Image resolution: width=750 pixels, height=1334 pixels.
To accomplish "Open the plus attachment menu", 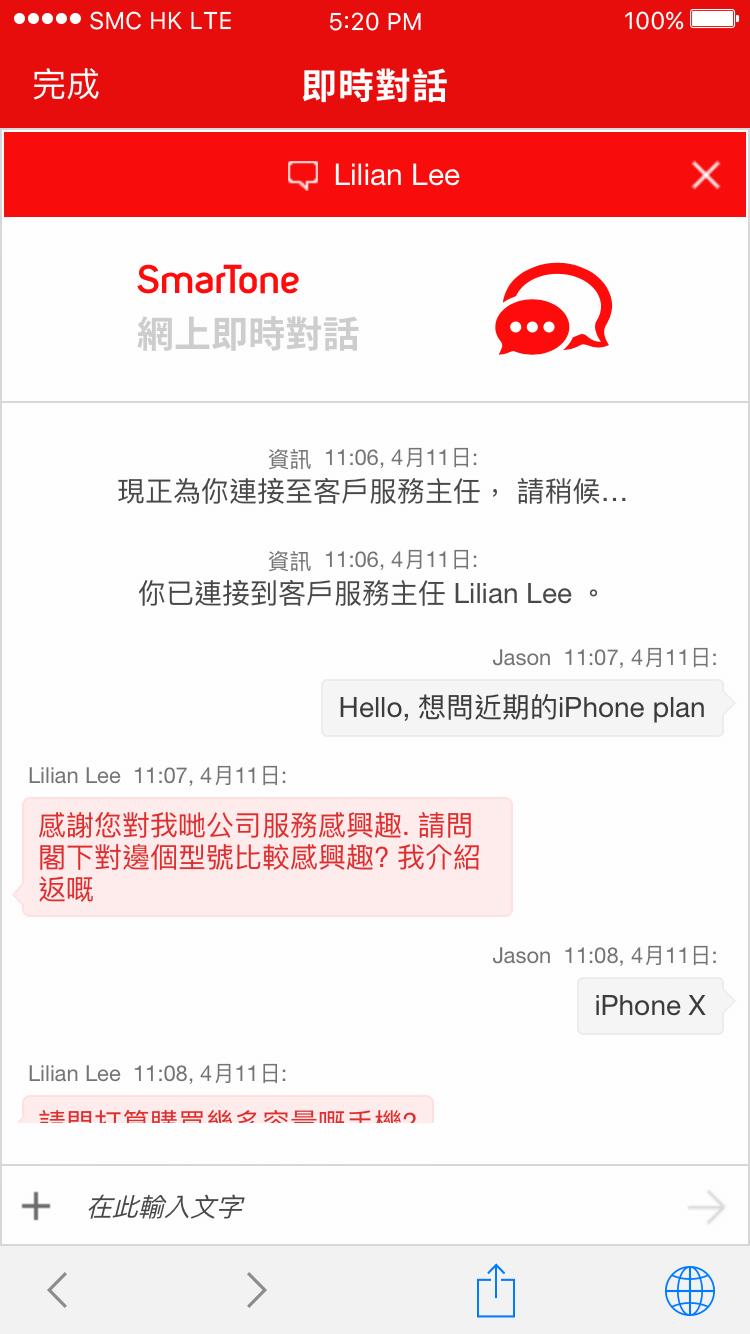I will 36,1206.
